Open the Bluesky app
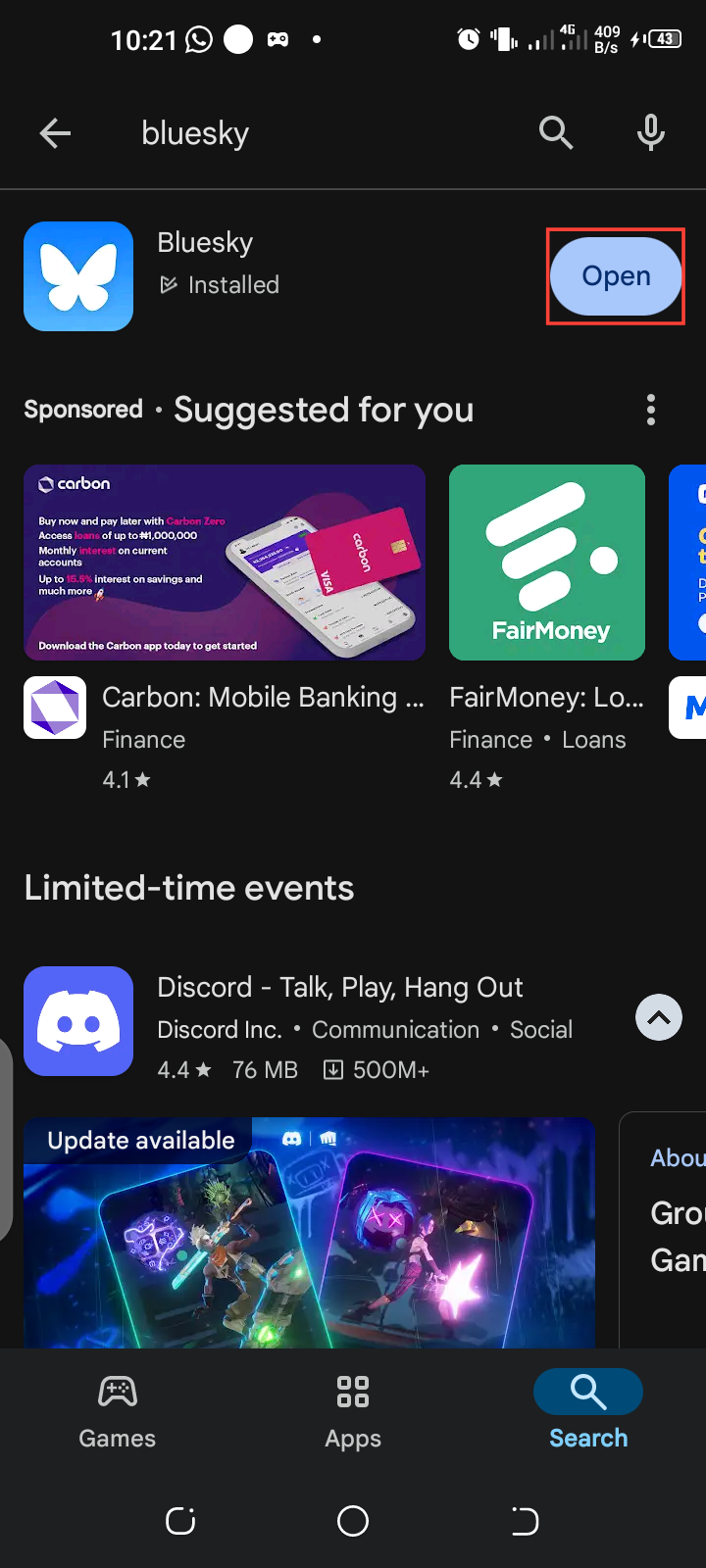This screenshot has width=706, height=1568. (x=616, y=276)
